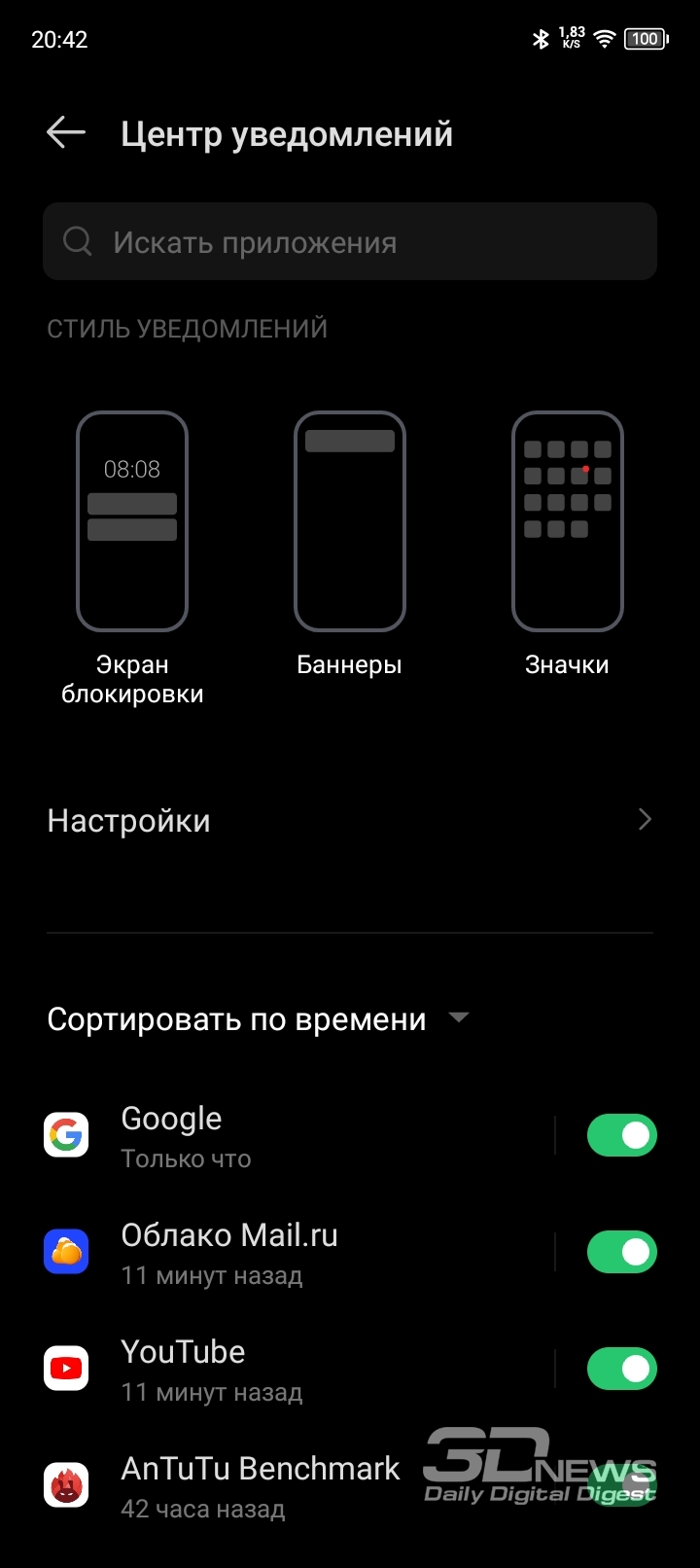Go back from Центр уведомлений

click(x=66, y=133)
